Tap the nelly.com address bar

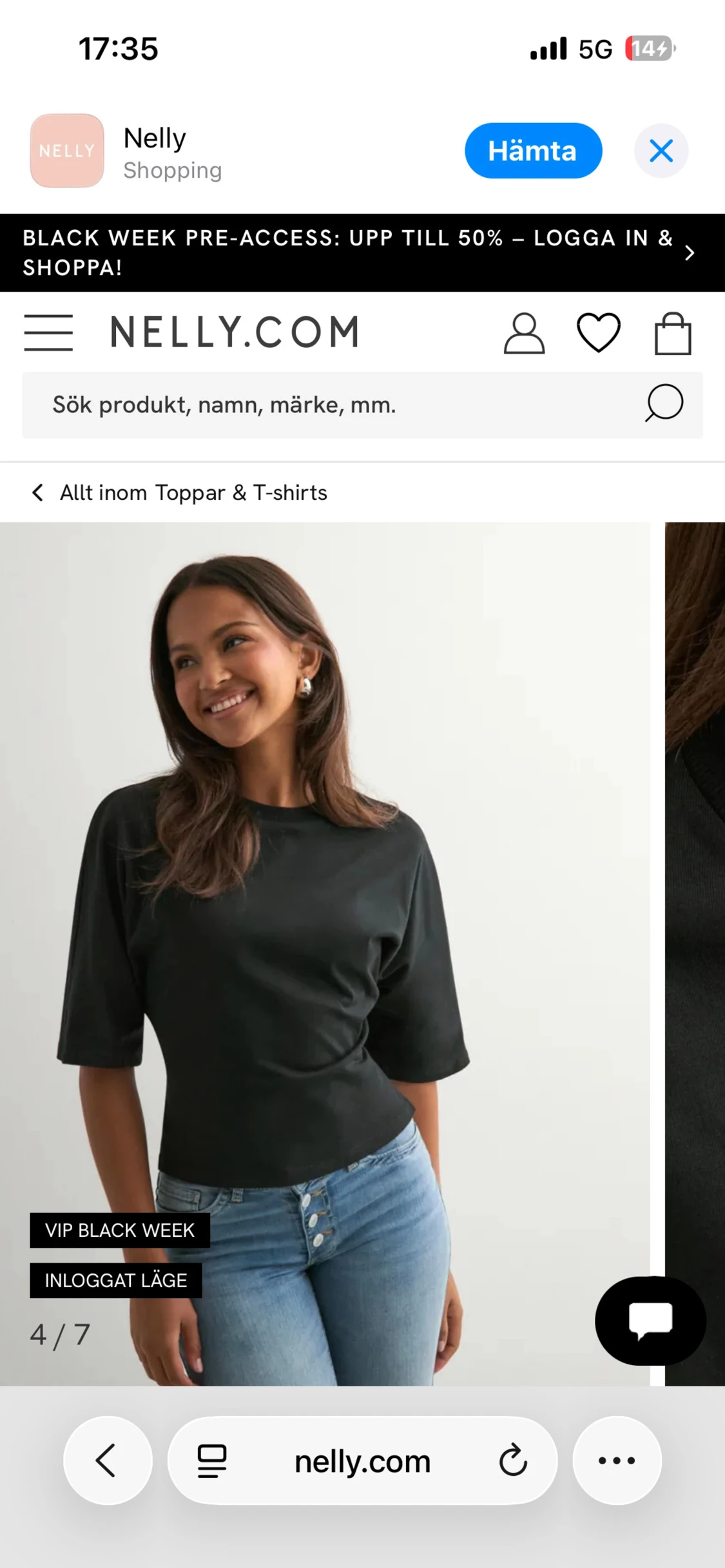tap(362, 1460)
